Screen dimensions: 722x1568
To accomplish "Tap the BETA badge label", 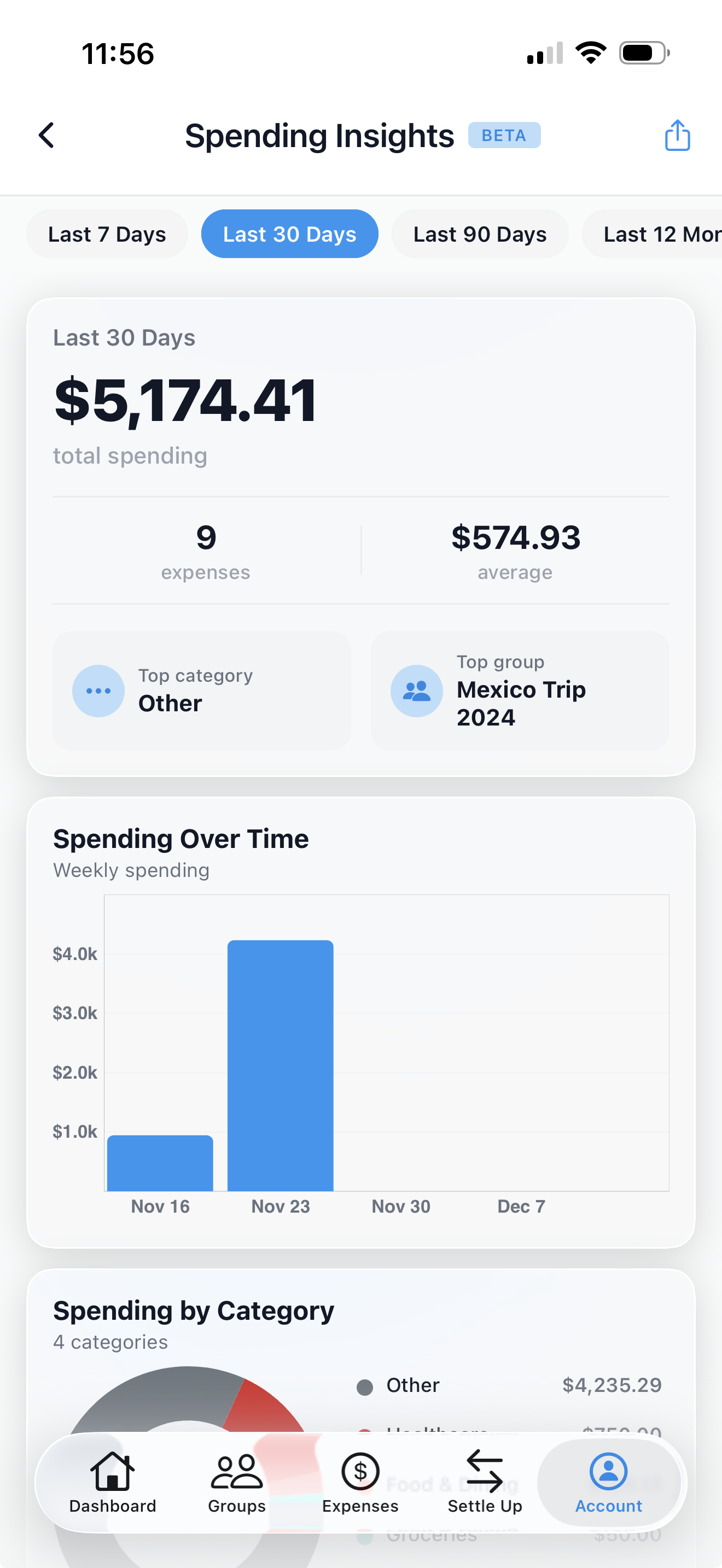I will tap(504, 134).
